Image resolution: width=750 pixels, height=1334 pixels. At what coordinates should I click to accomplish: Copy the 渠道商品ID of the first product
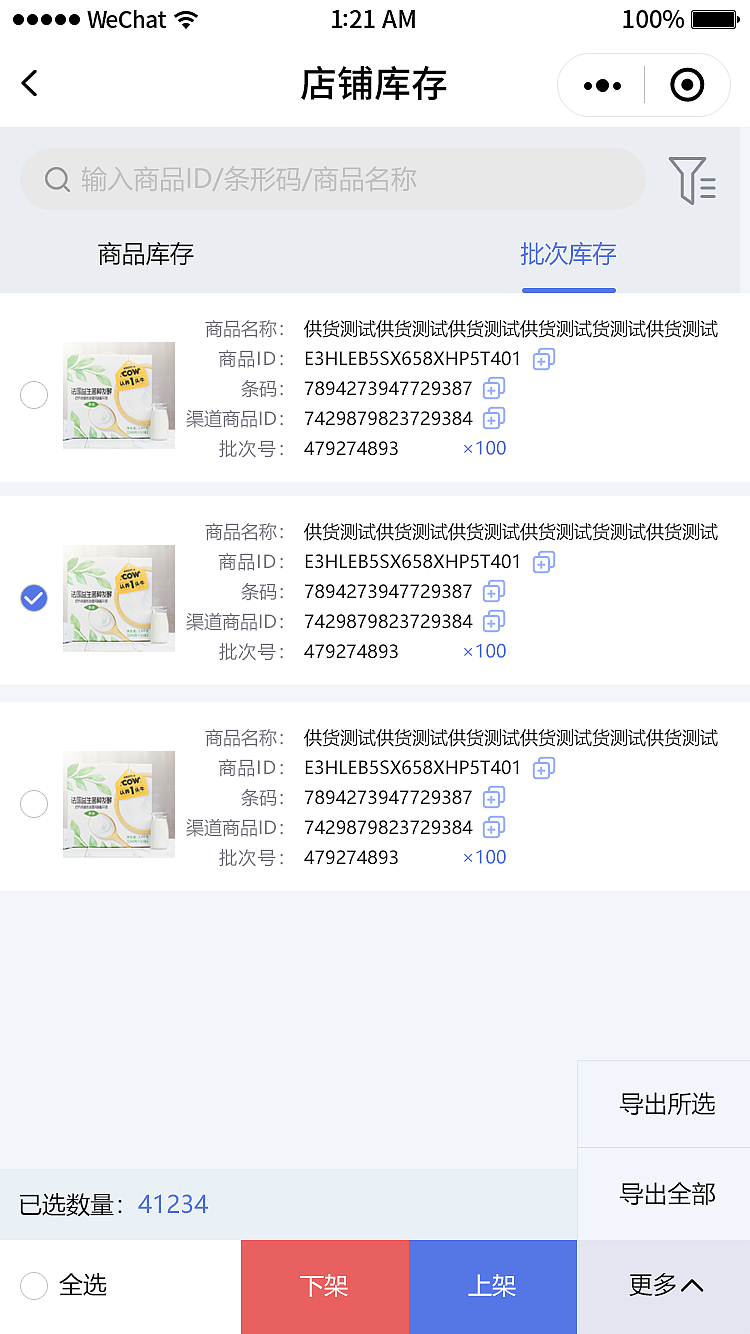coord(493,418)
